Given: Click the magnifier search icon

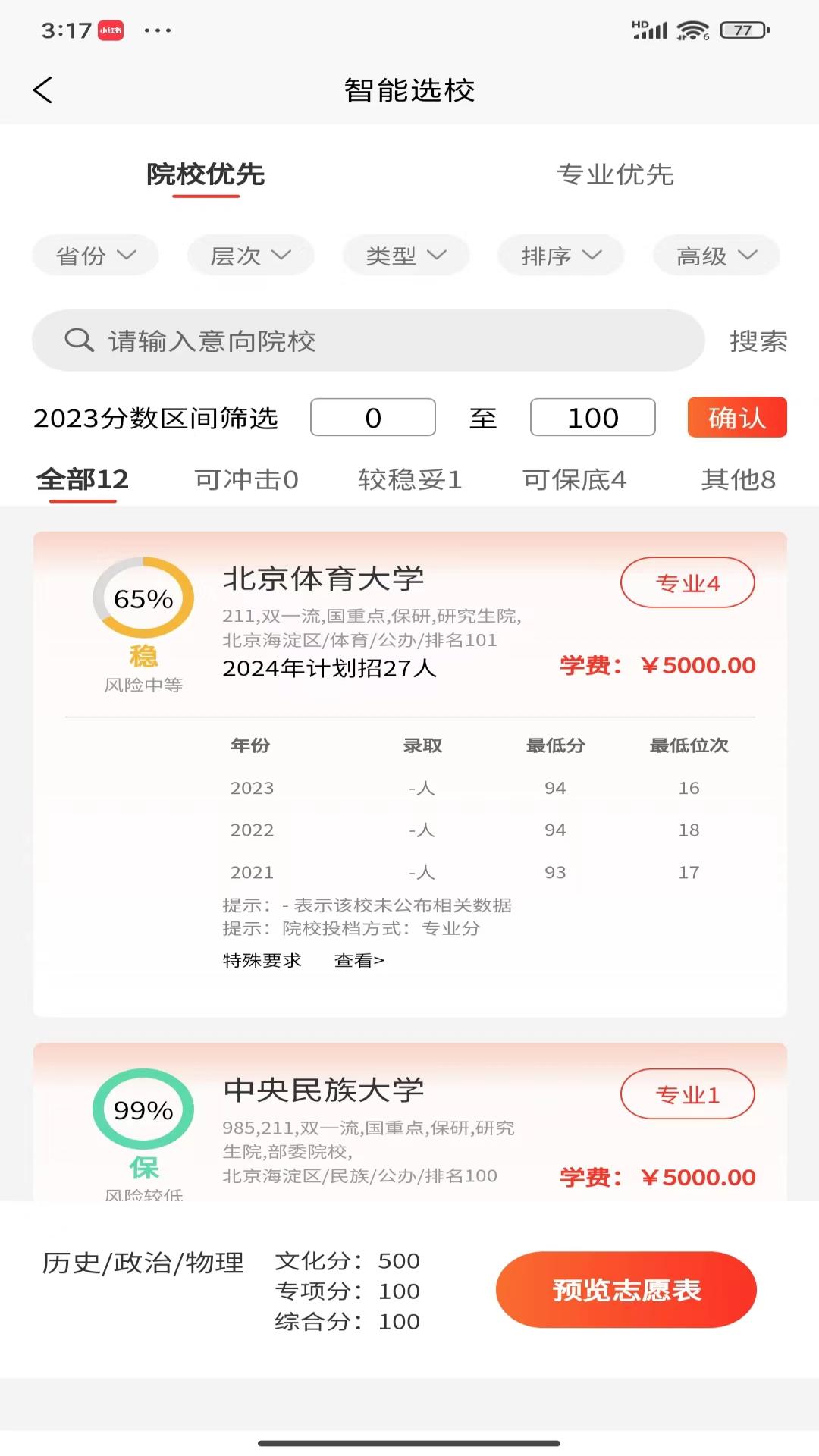Looking at the screenshot, I should coord(78,340).
